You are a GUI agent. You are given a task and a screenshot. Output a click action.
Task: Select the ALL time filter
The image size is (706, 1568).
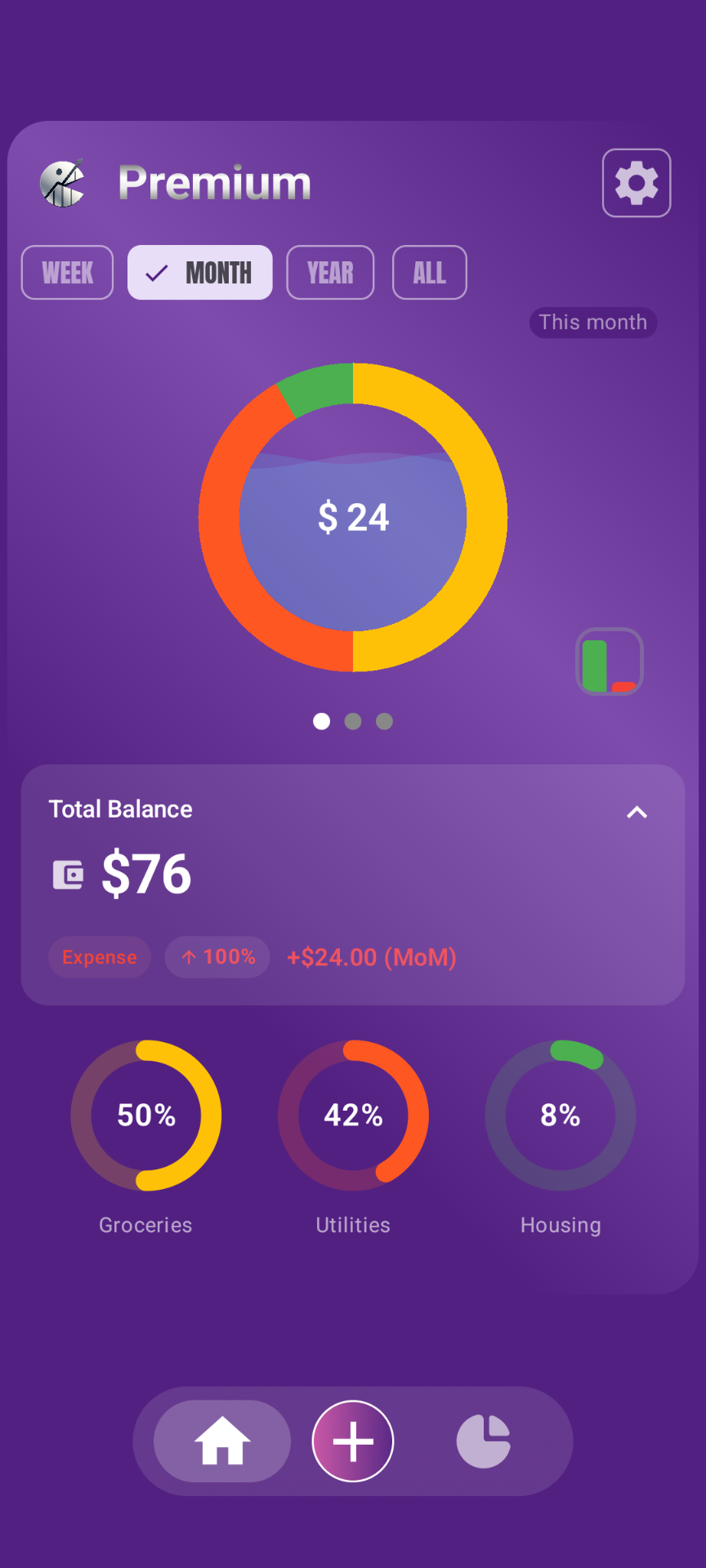(x=429, y=272)
